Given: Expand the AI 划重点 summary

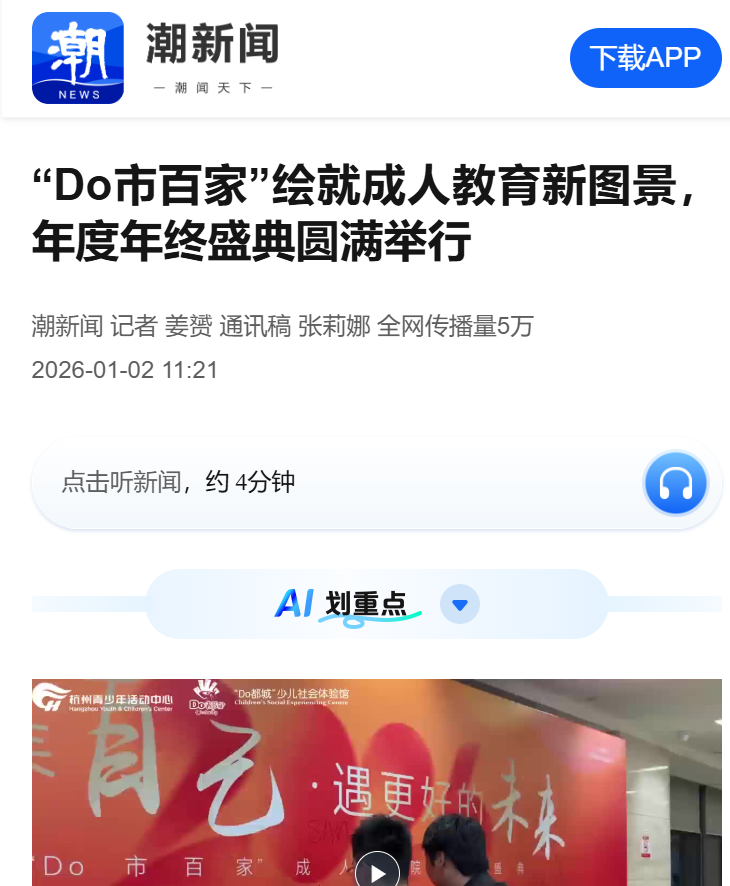Looking at the screenshot, I should pyautogui.click(x=460, y=604).
